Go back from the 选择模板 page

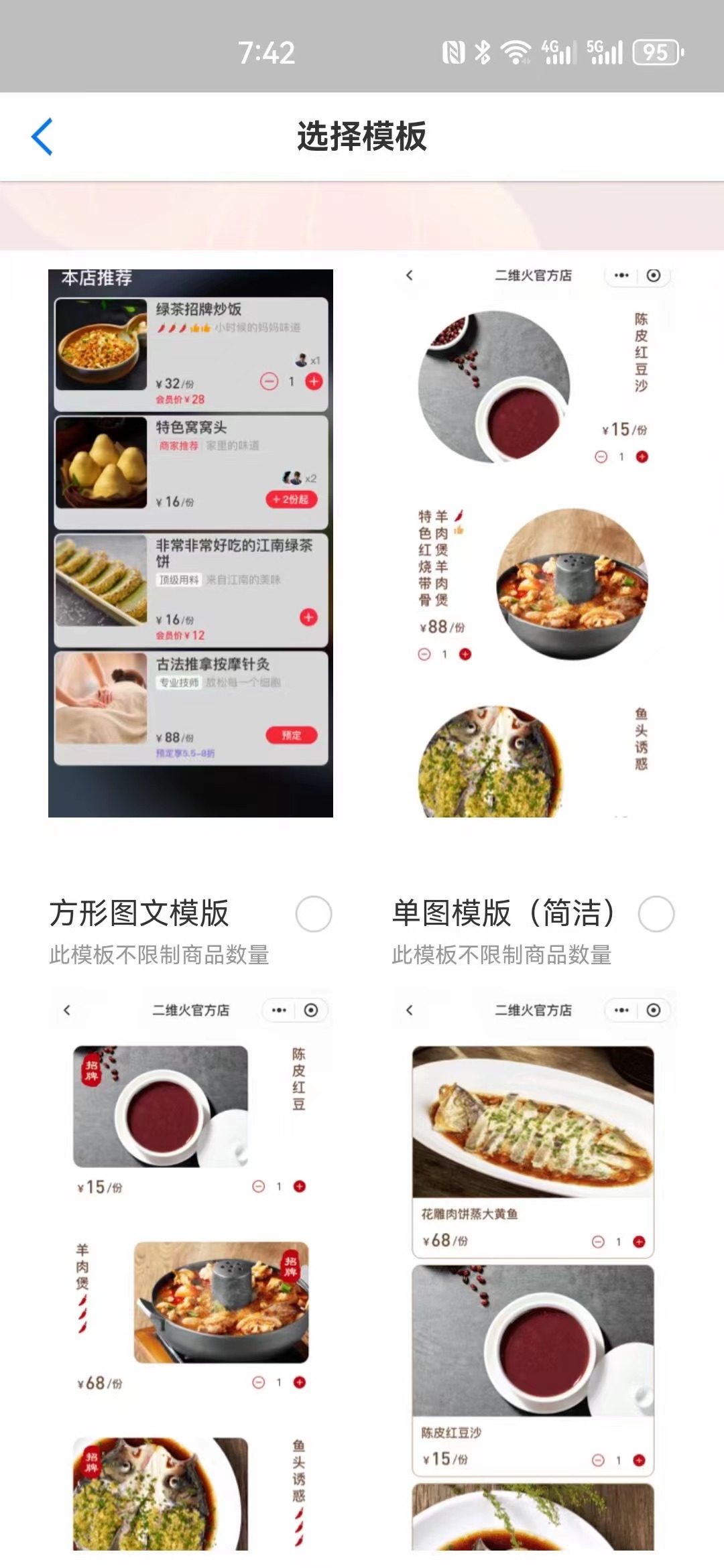point(42,137)
